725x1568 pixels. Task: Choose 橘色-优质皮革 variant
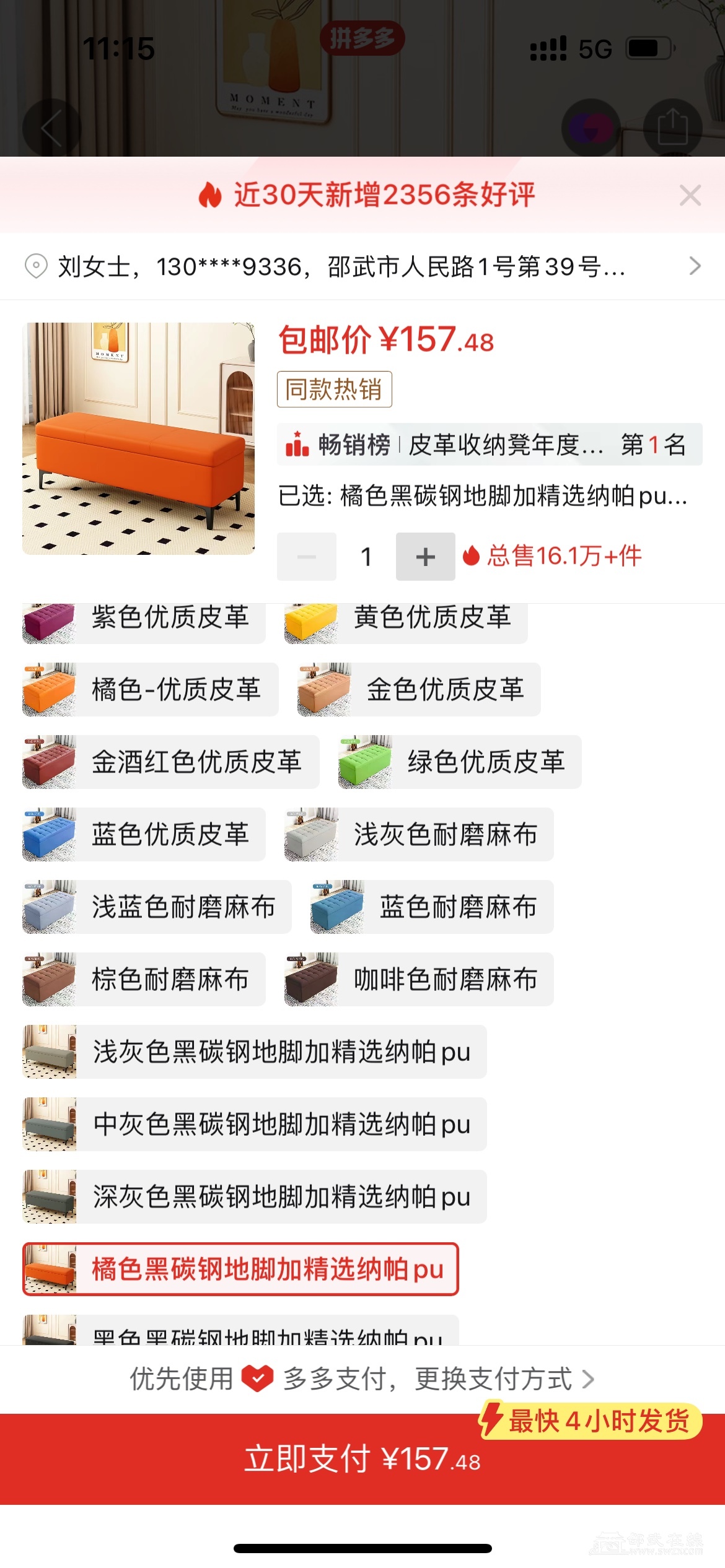click(151, 689)
